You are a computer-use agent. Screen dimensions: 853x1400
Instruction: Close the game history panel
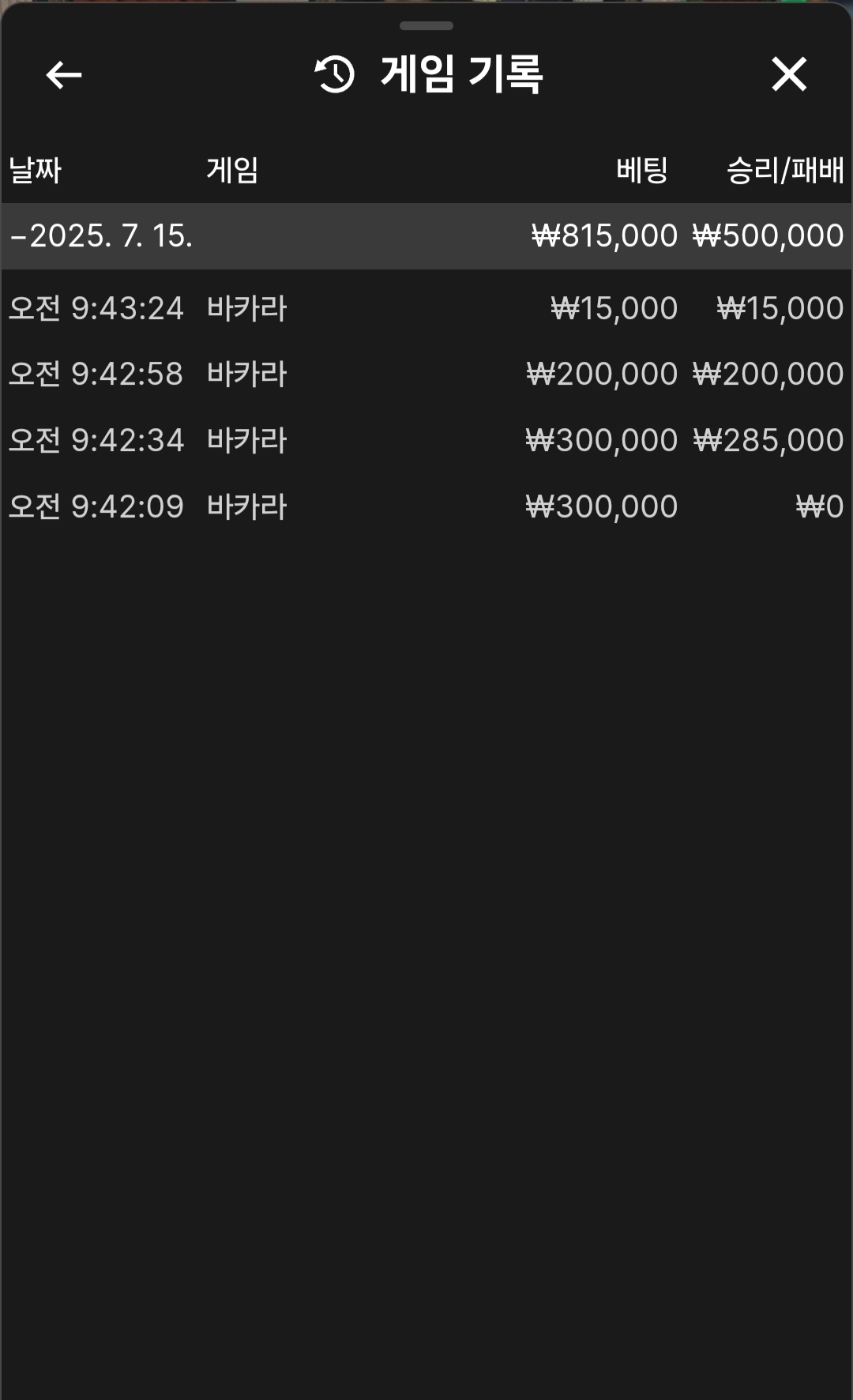pos(789,74)
